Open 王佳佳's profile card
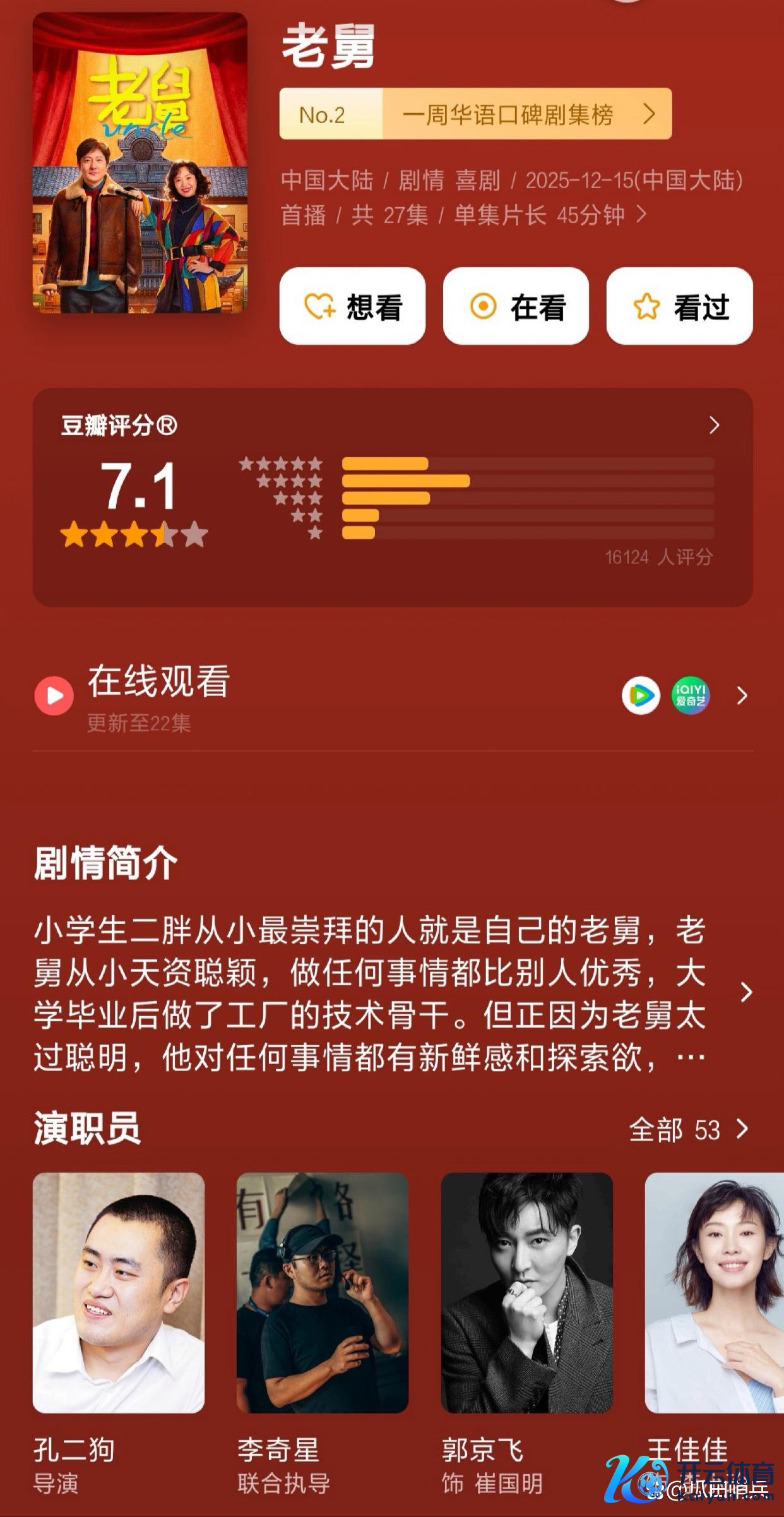The width and height of the screenshot is (784, 1517). tap(713, 1292)
